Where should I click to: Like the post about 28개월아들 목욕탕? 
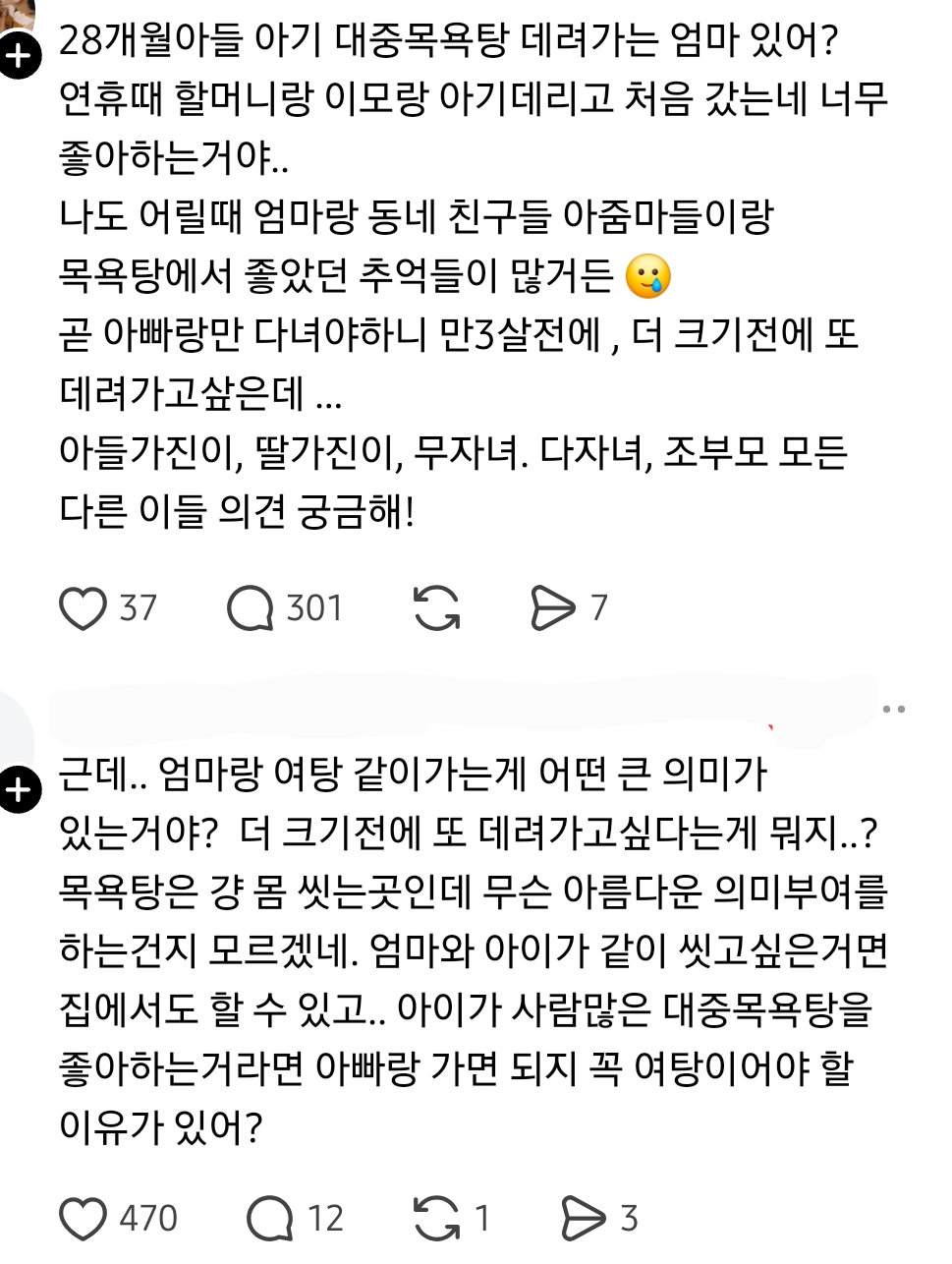click(x=83, y=608)
